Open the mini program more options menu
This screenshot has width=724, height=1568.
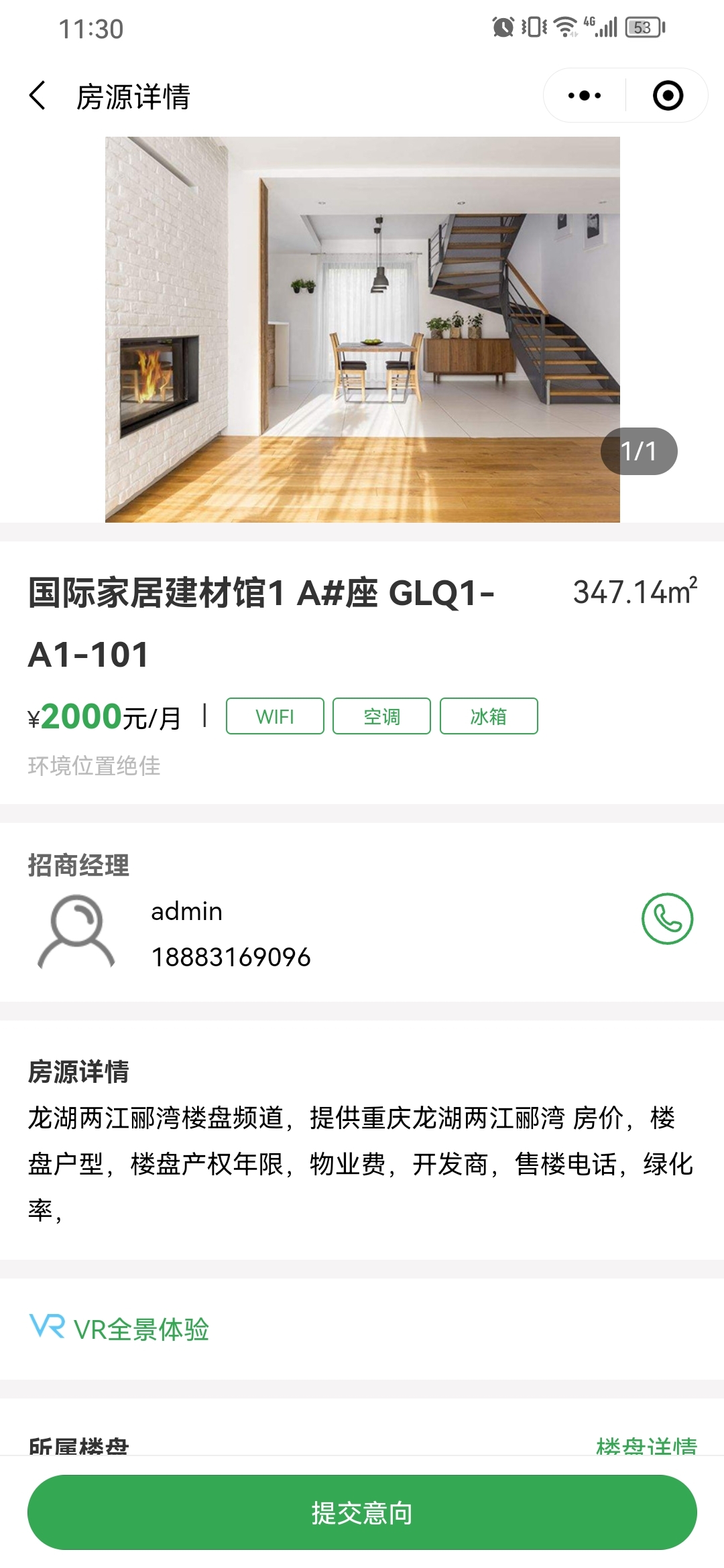[585, 96]
